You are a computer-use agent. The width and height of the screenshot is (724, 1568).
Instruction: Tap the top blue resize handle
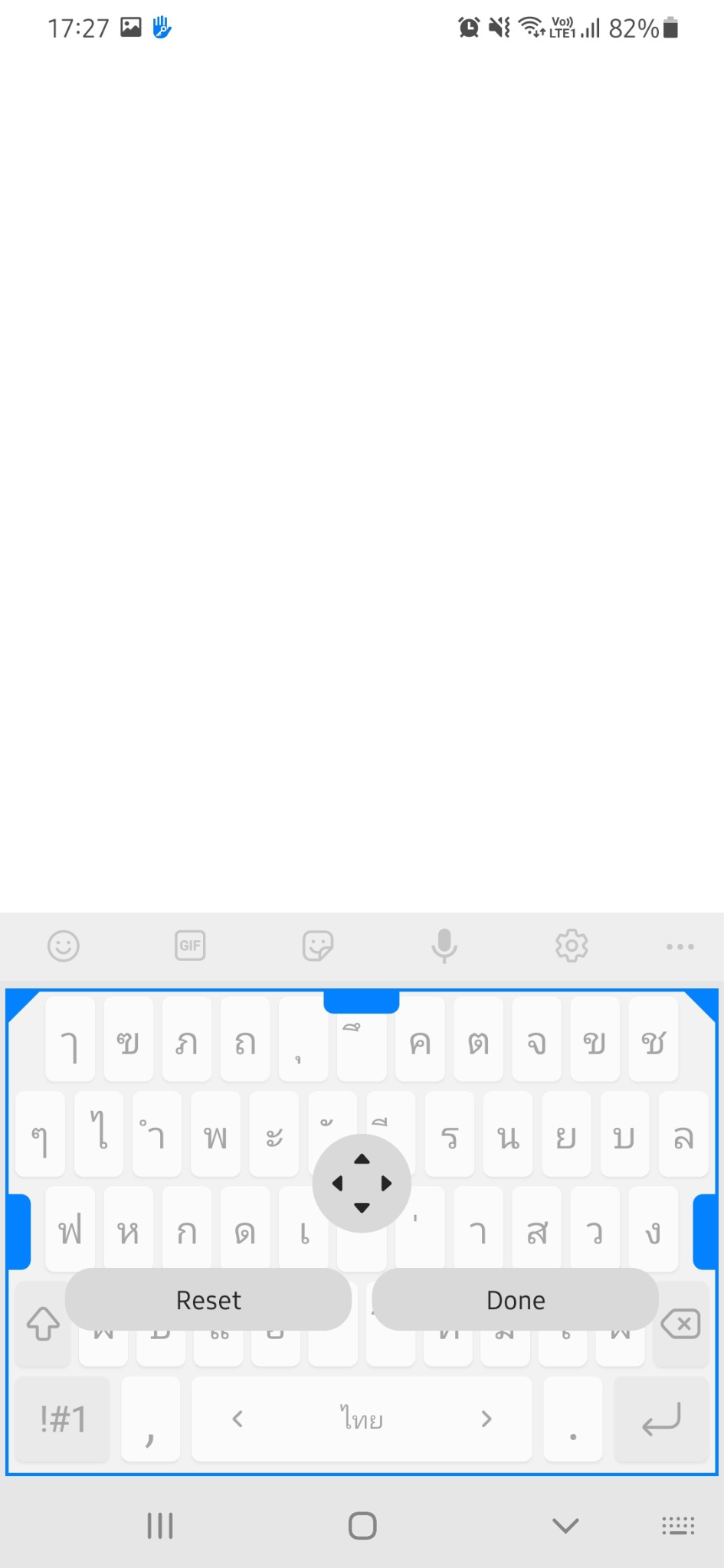click(x=362, y=1001)
